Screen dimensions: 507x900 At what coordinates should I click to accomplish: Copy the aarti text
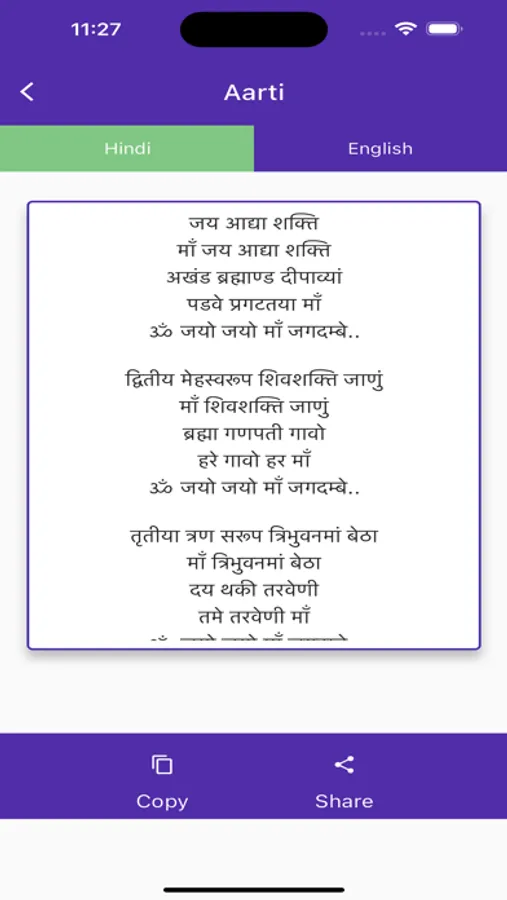[162, 781]
